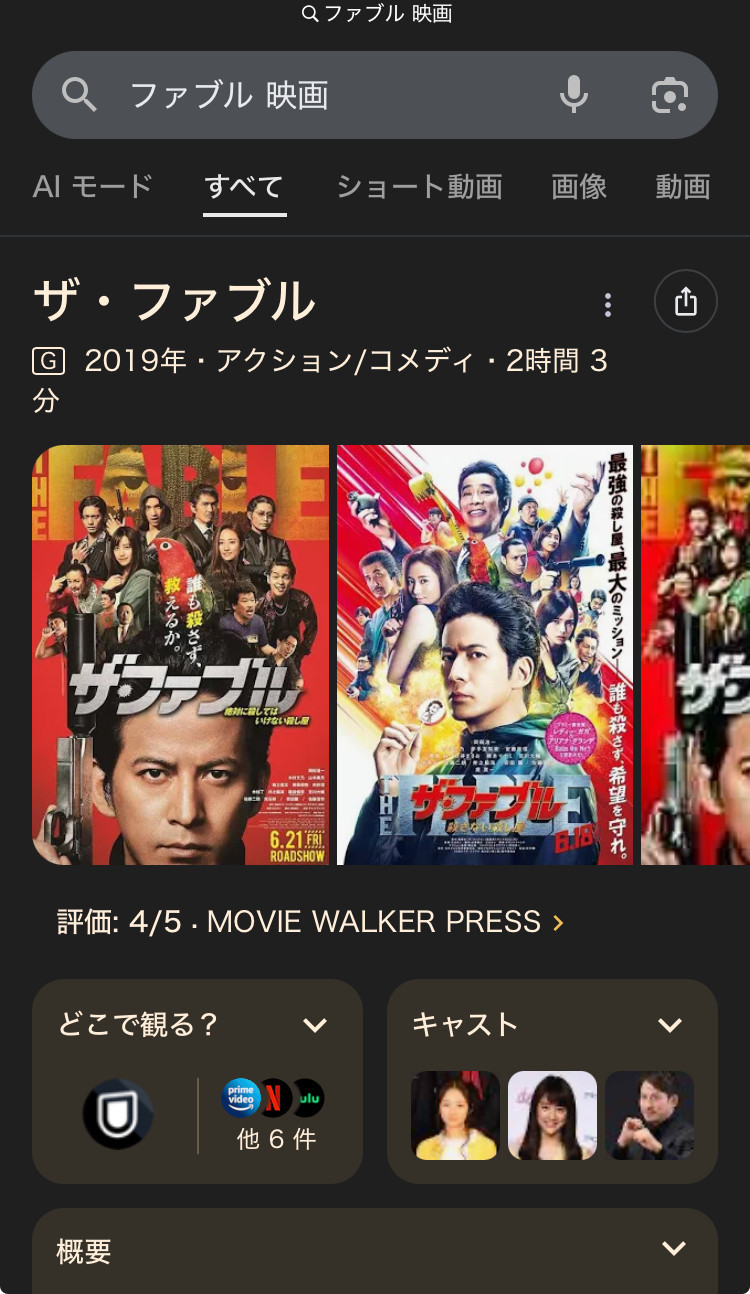The height and width of the screenshot is (1294, 750).
Task: Expand the どこで観る？ card
Action: tap(315, 1025)
